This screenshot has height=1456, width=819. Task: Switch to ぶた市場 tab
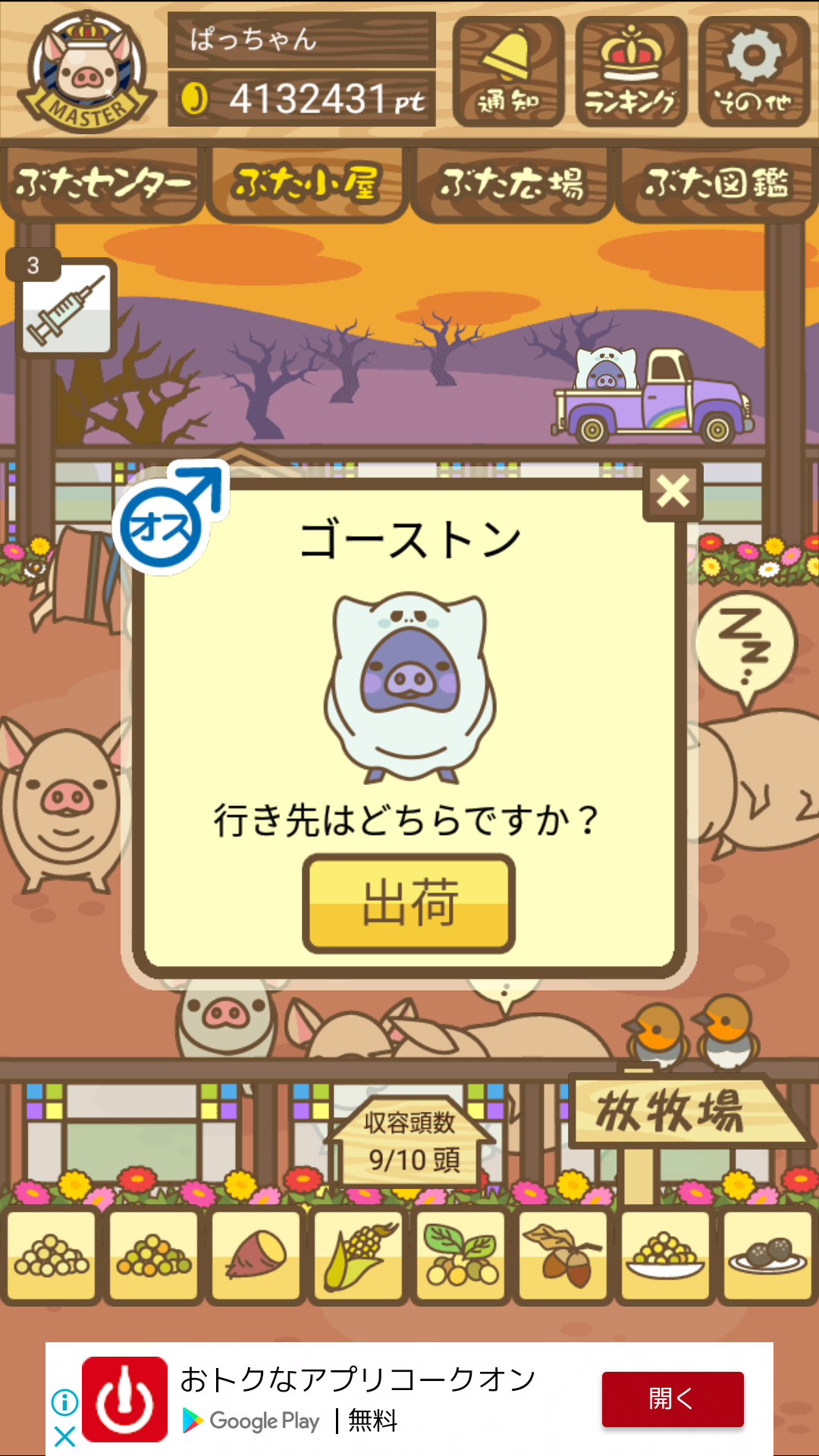[x=512, y=184]
